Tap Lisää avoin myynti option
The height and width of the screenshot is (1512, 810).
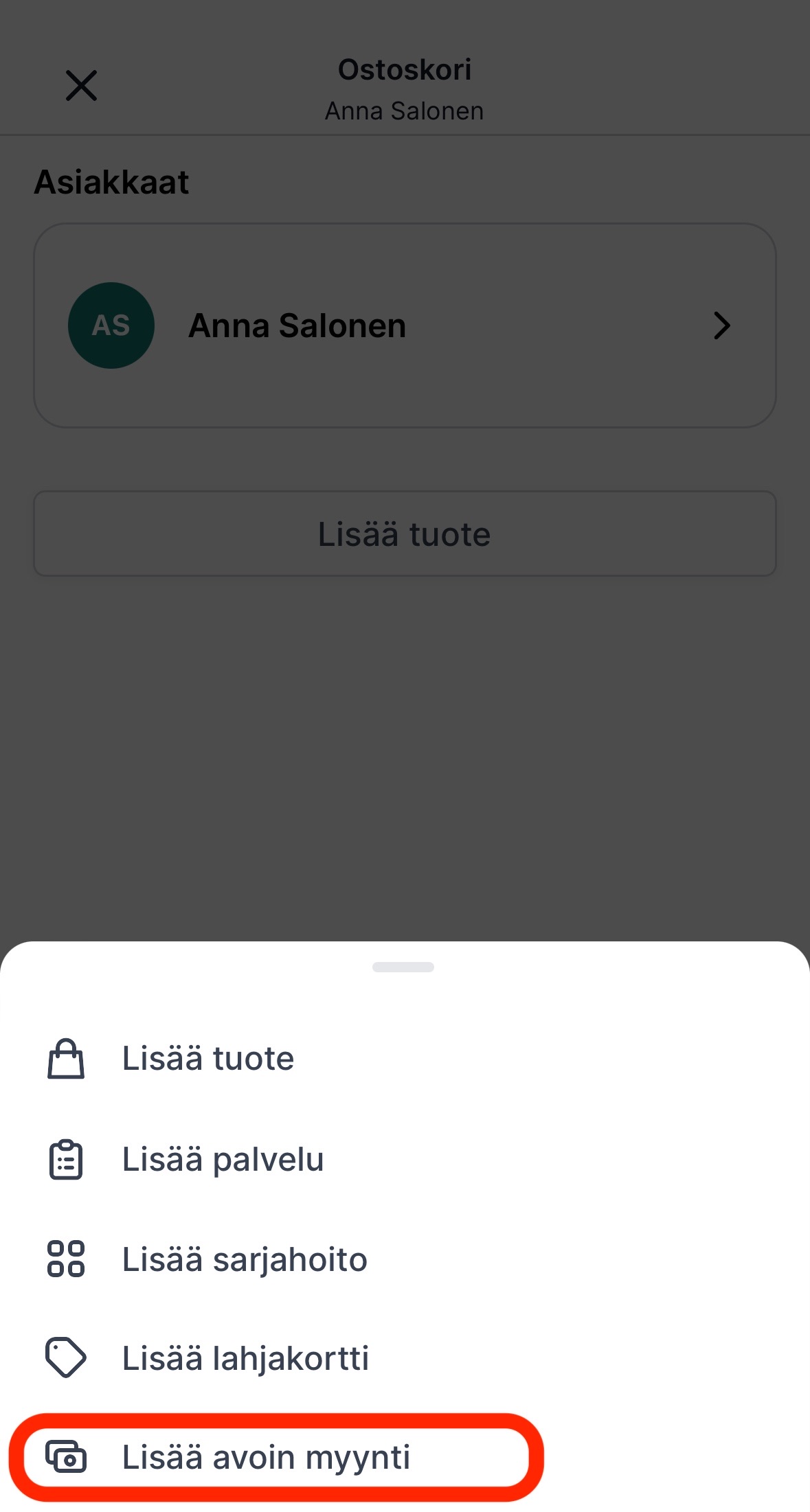[x=276, y=1457]
